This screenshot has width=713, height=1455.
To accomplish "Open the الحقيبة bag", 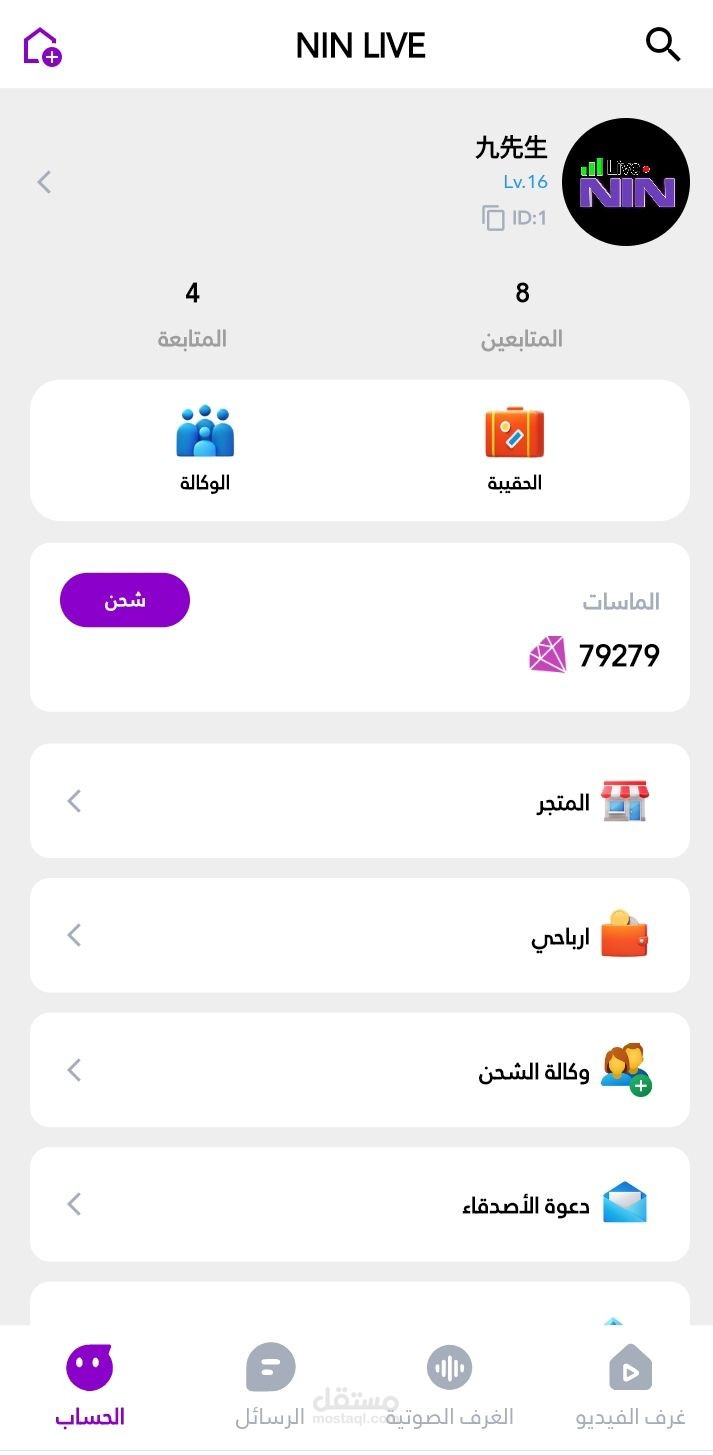I will [514, 450].
